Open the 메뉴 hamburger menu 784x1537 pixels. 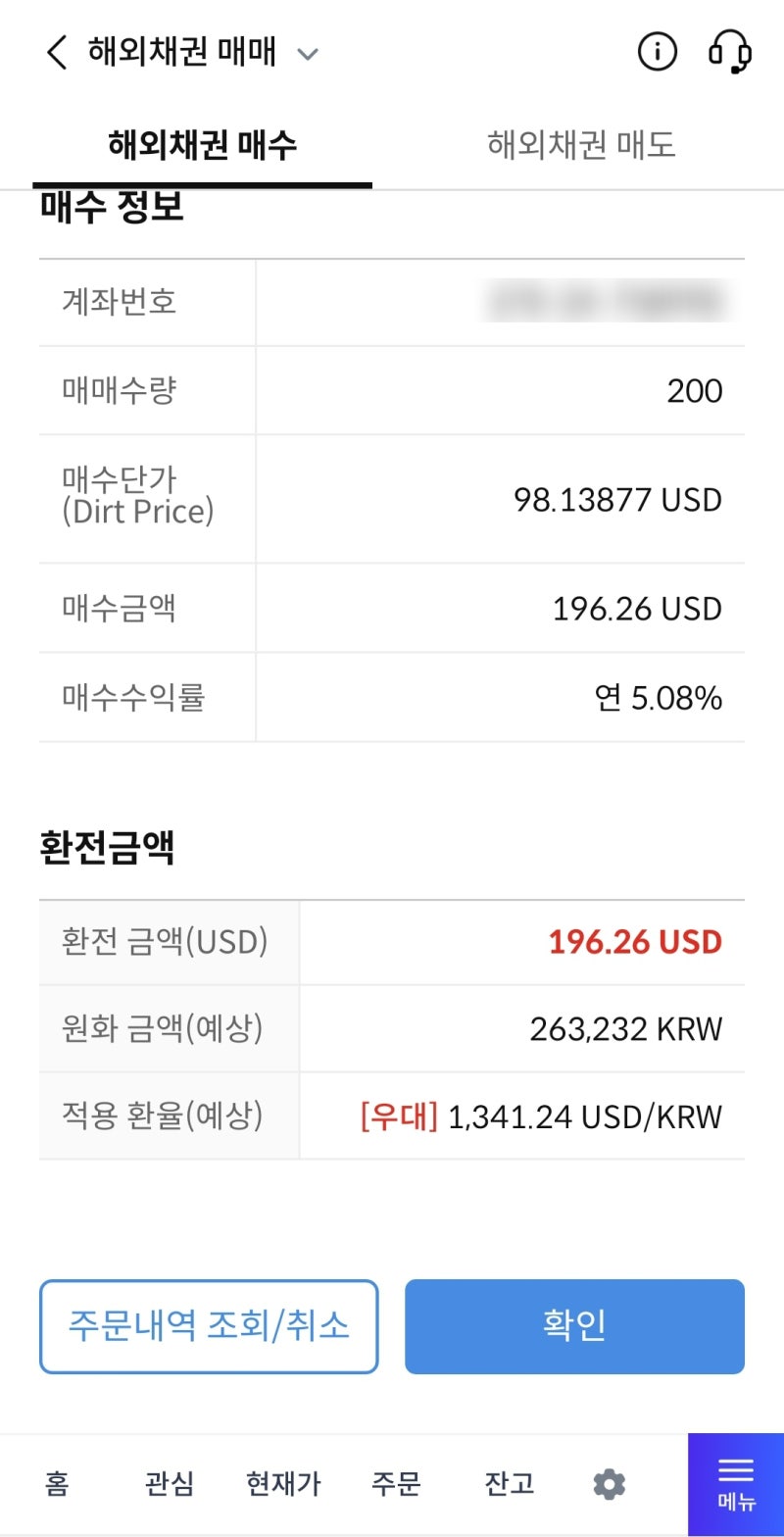click(735, 1480)
